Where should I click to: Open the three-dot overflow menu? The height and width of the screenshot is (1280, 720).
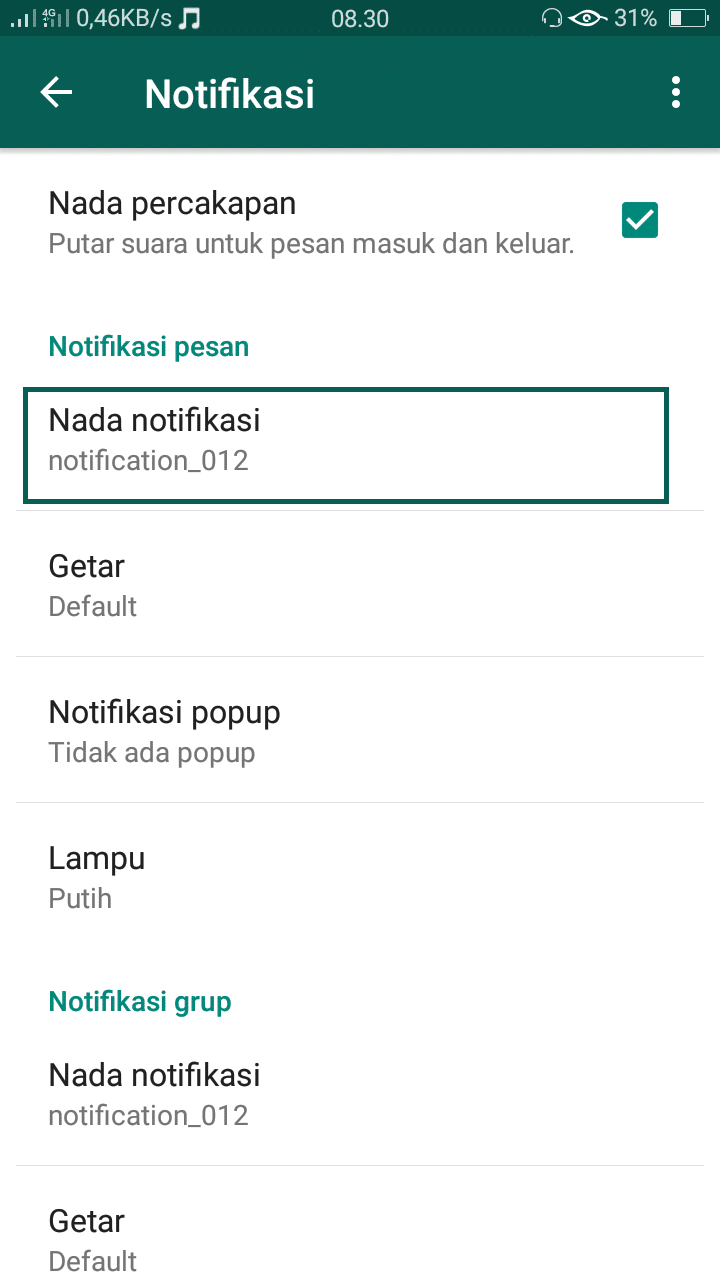[x=676, y=93]
